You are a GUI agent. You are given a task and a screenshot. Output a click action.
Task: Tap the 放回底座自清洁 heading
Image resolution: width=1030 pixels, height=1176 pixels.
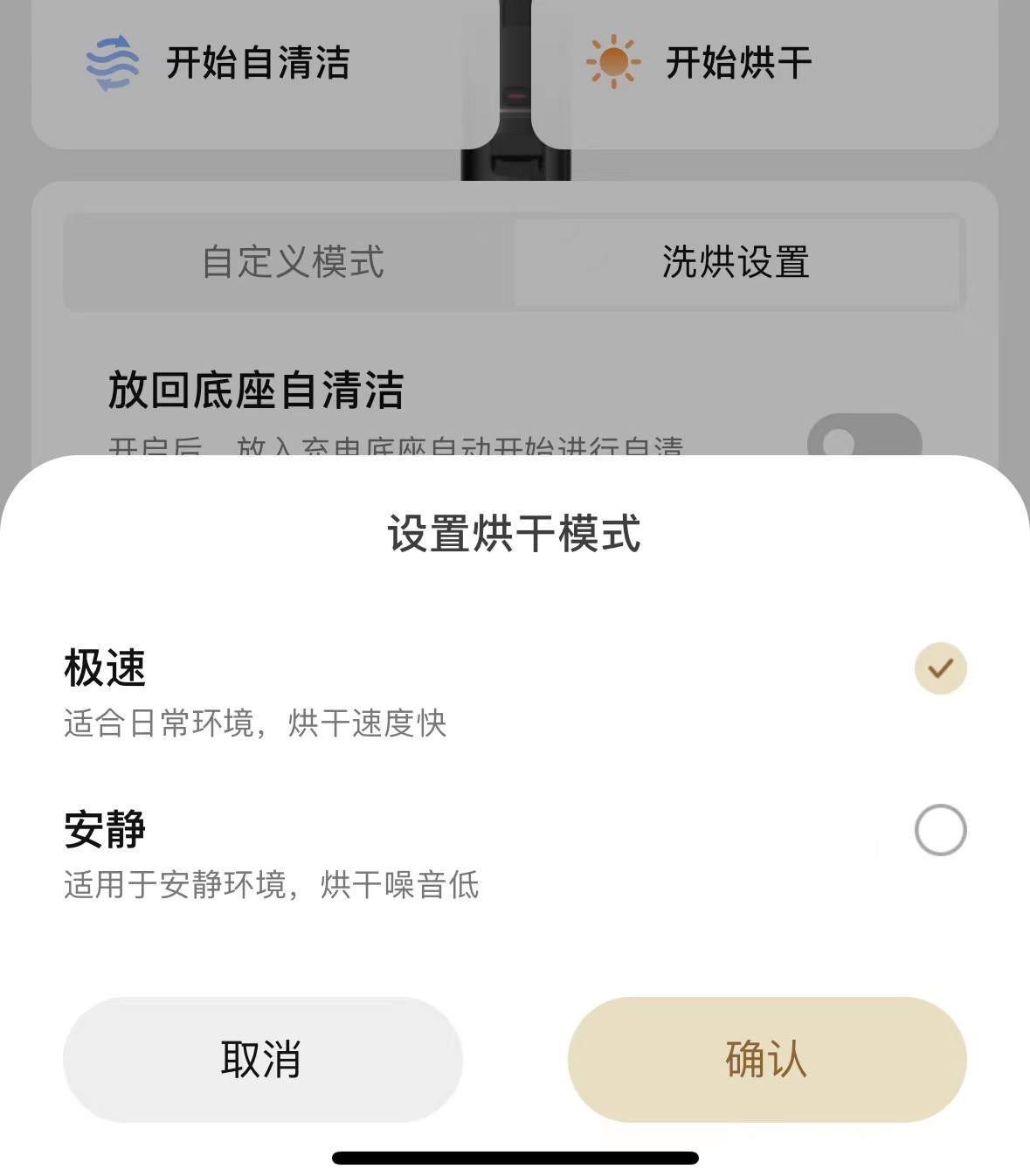tap(258, 392)
